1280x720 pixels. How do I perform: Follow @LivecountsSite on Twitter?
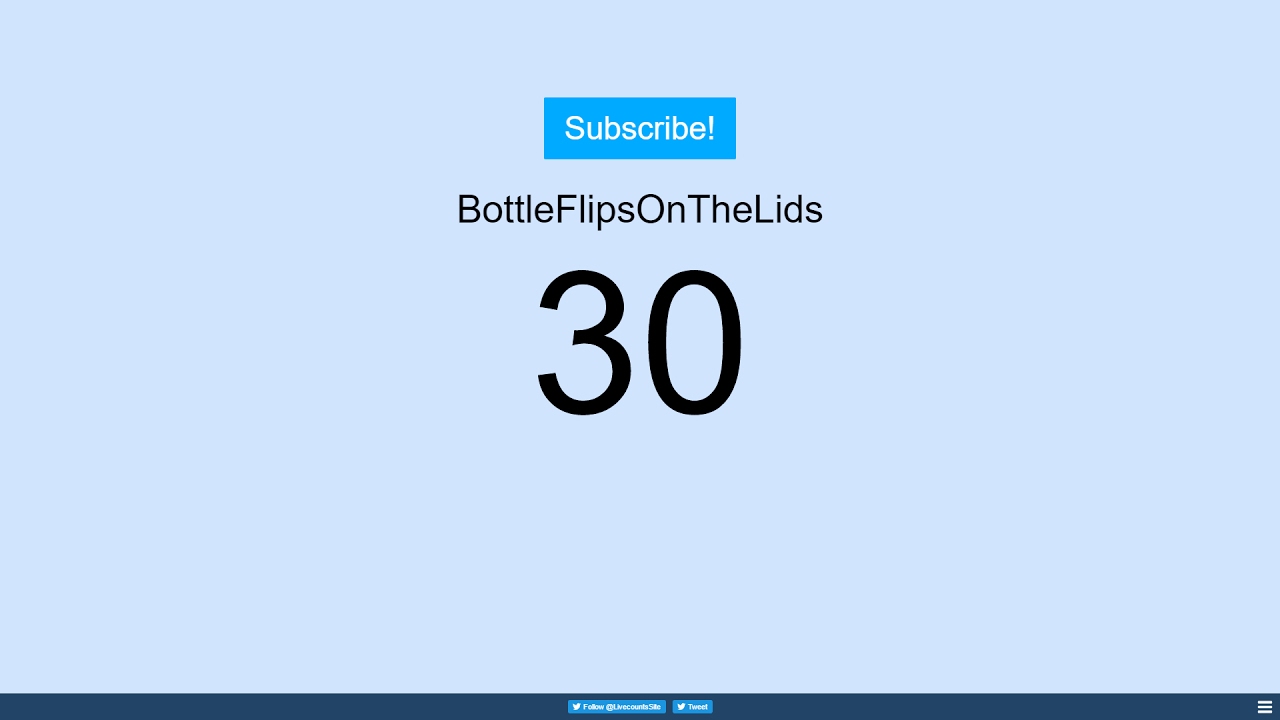tap(617, 707)
